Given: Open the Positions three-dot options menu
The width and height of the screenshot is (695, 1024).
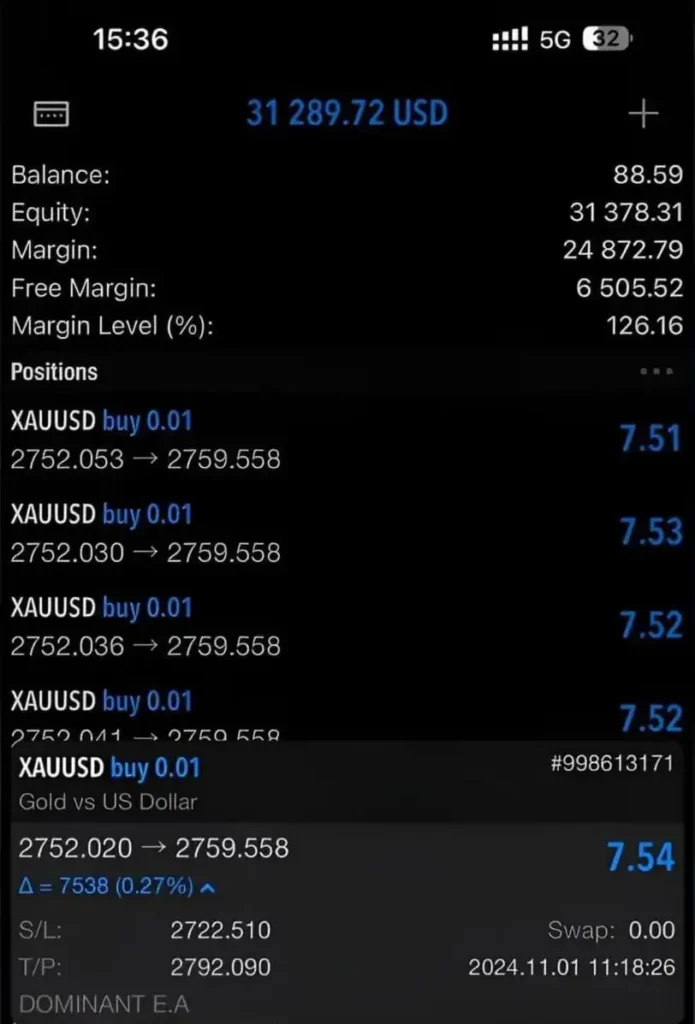Looking at the screenshot, I should pyautogui.click(x=655, y=372).
